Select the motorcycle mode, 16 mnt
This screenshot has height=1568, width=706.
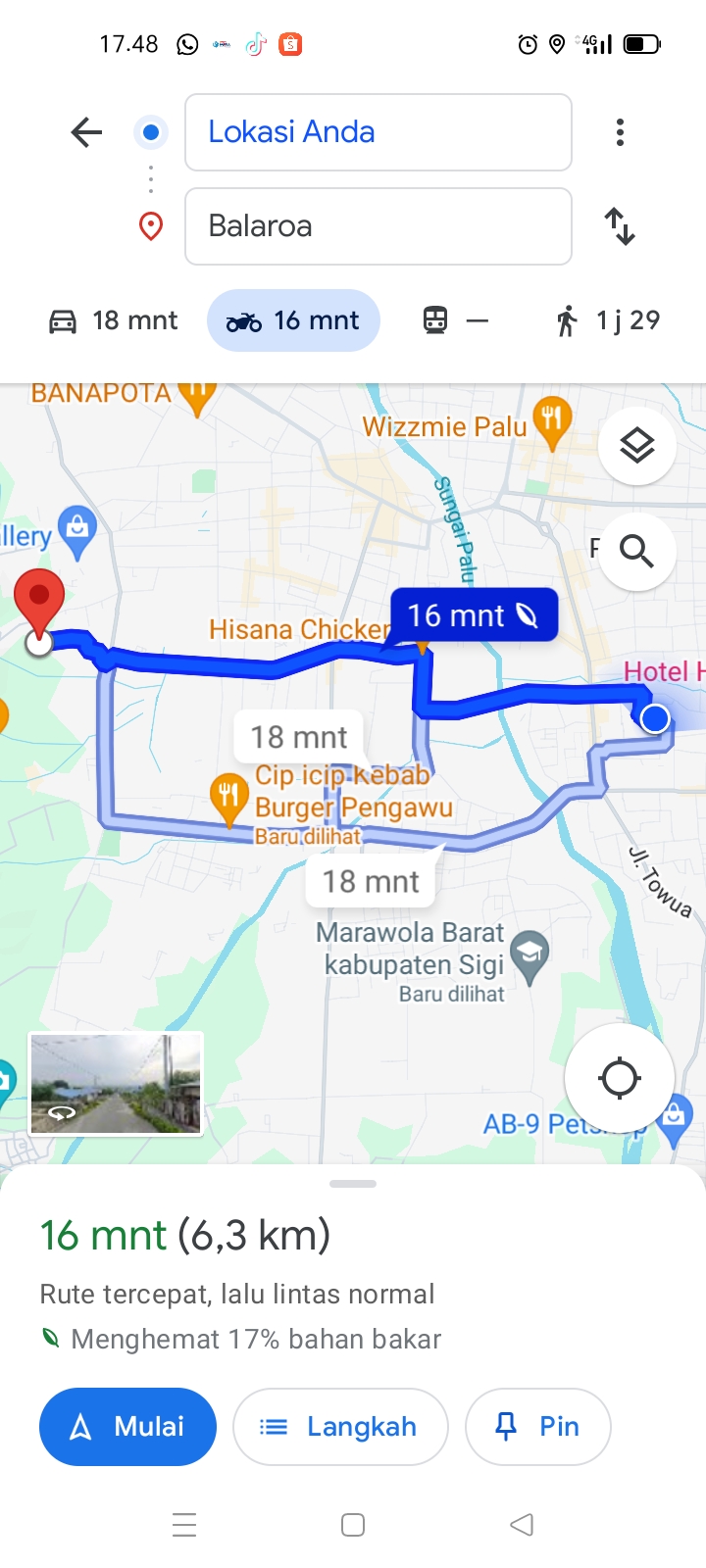[x=293, y=320]
